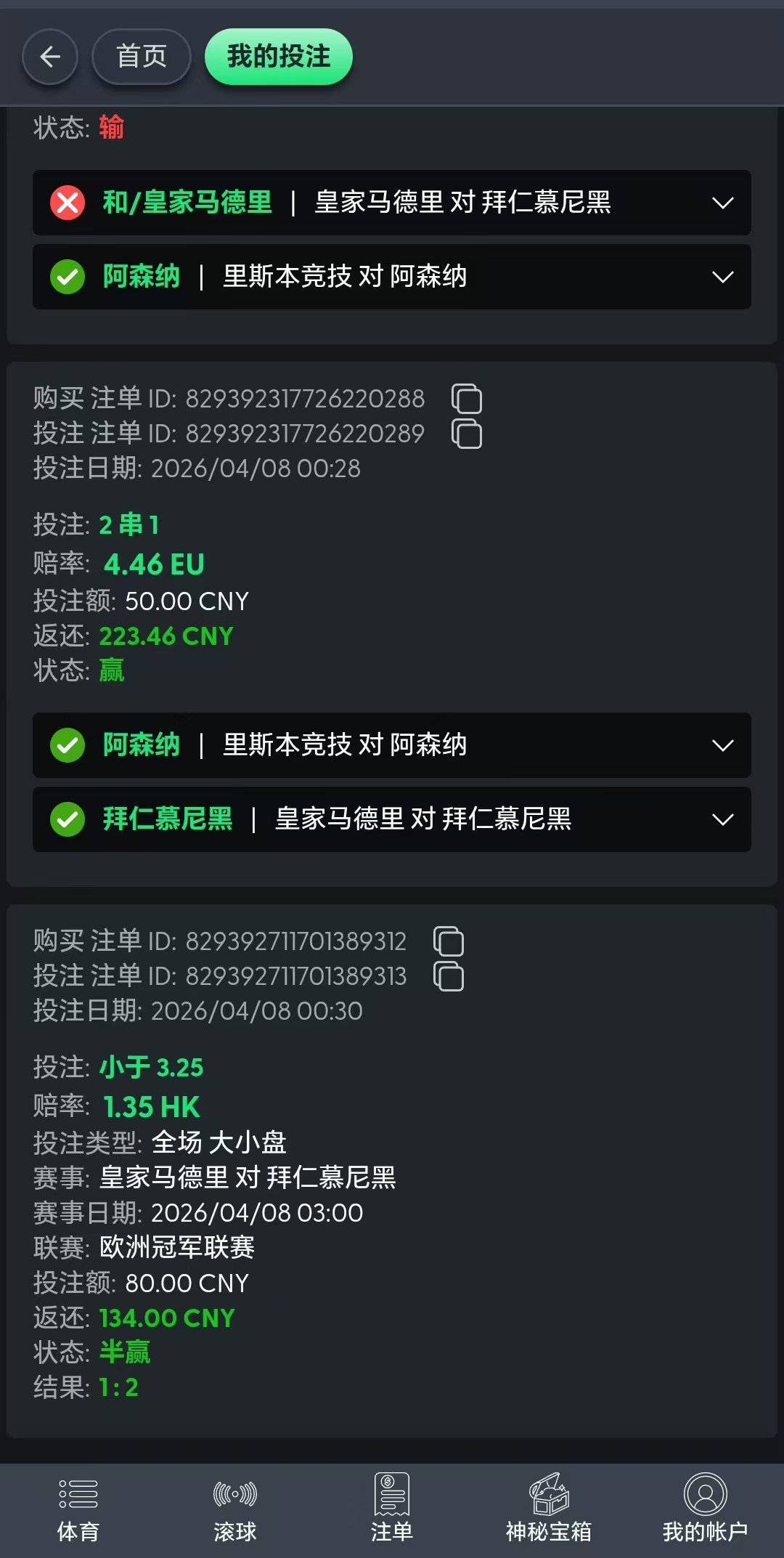The width and height of the screenshot is (784, 1558).
Task: Copy the bet ID 829392317726220289
Action: (x=467, y=434)
